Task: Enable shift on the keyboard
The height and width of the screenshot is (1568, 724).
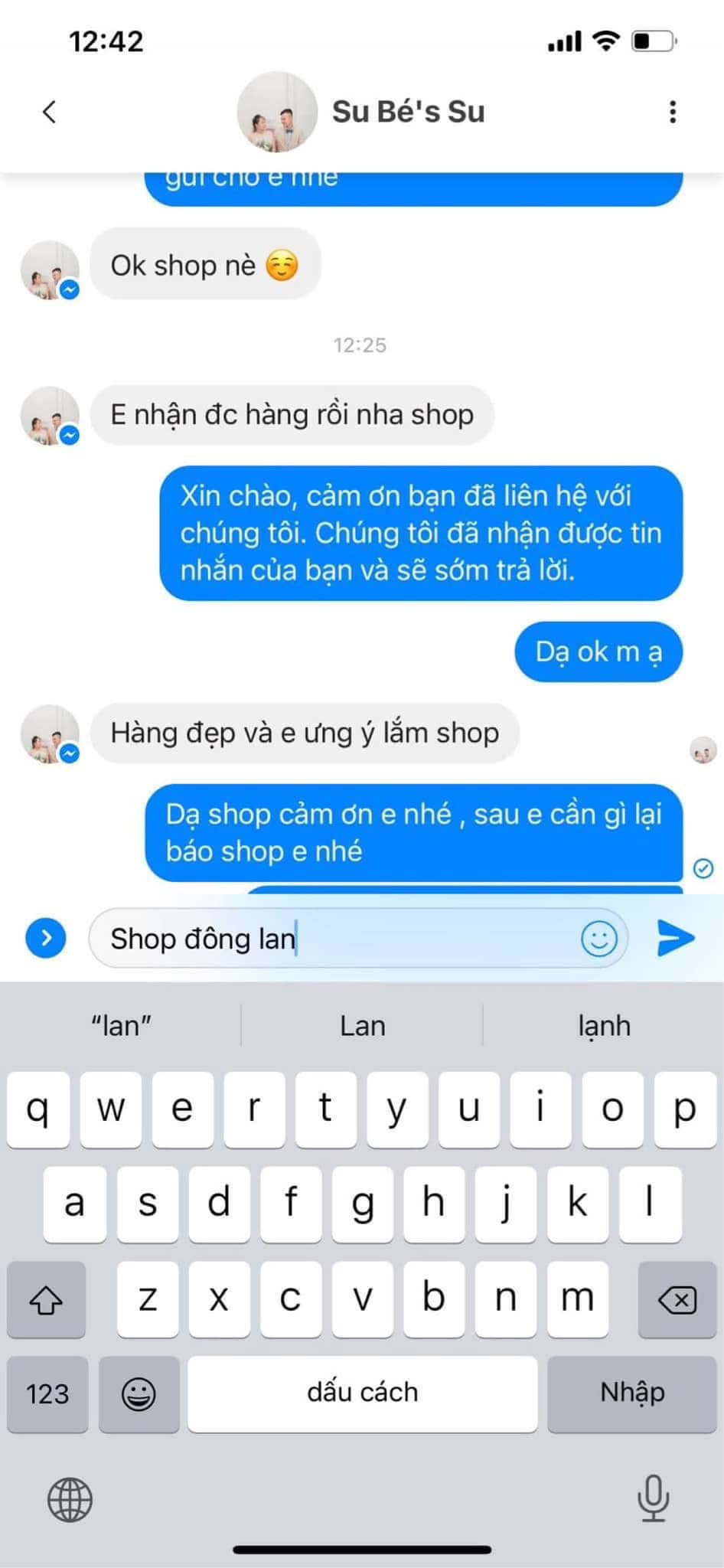Action: [46, 1300]
